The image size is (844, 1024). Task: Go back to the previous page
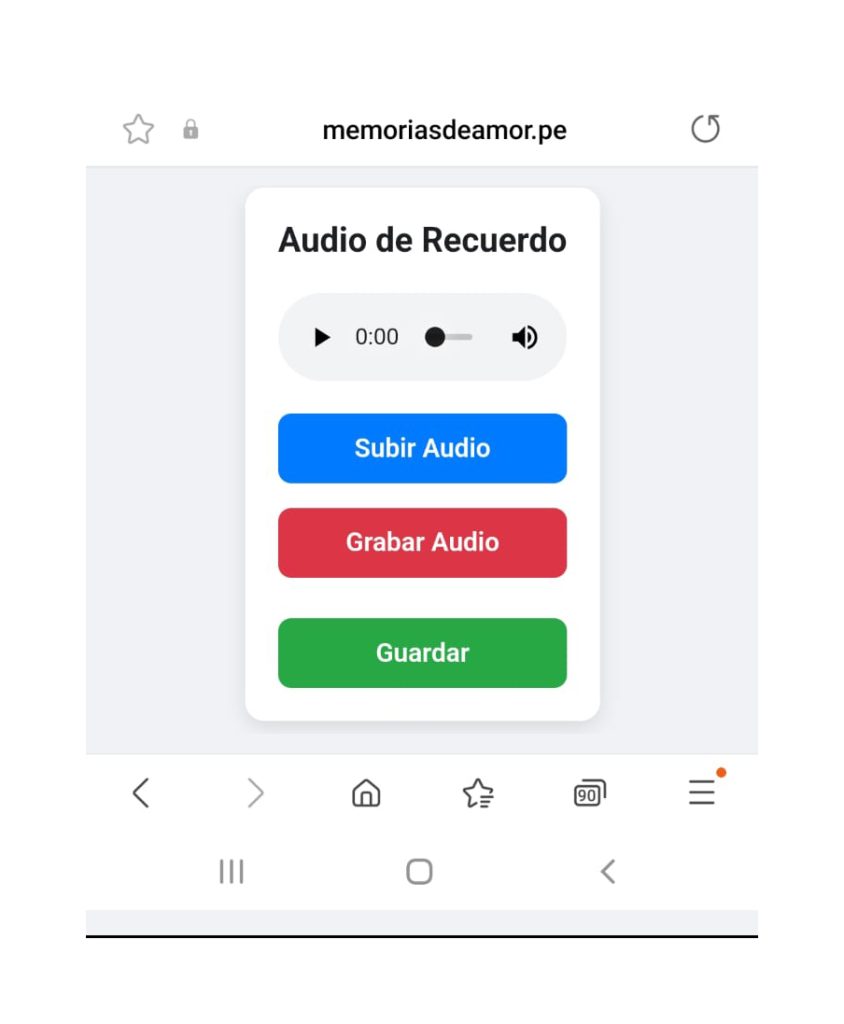pos(141,793)
